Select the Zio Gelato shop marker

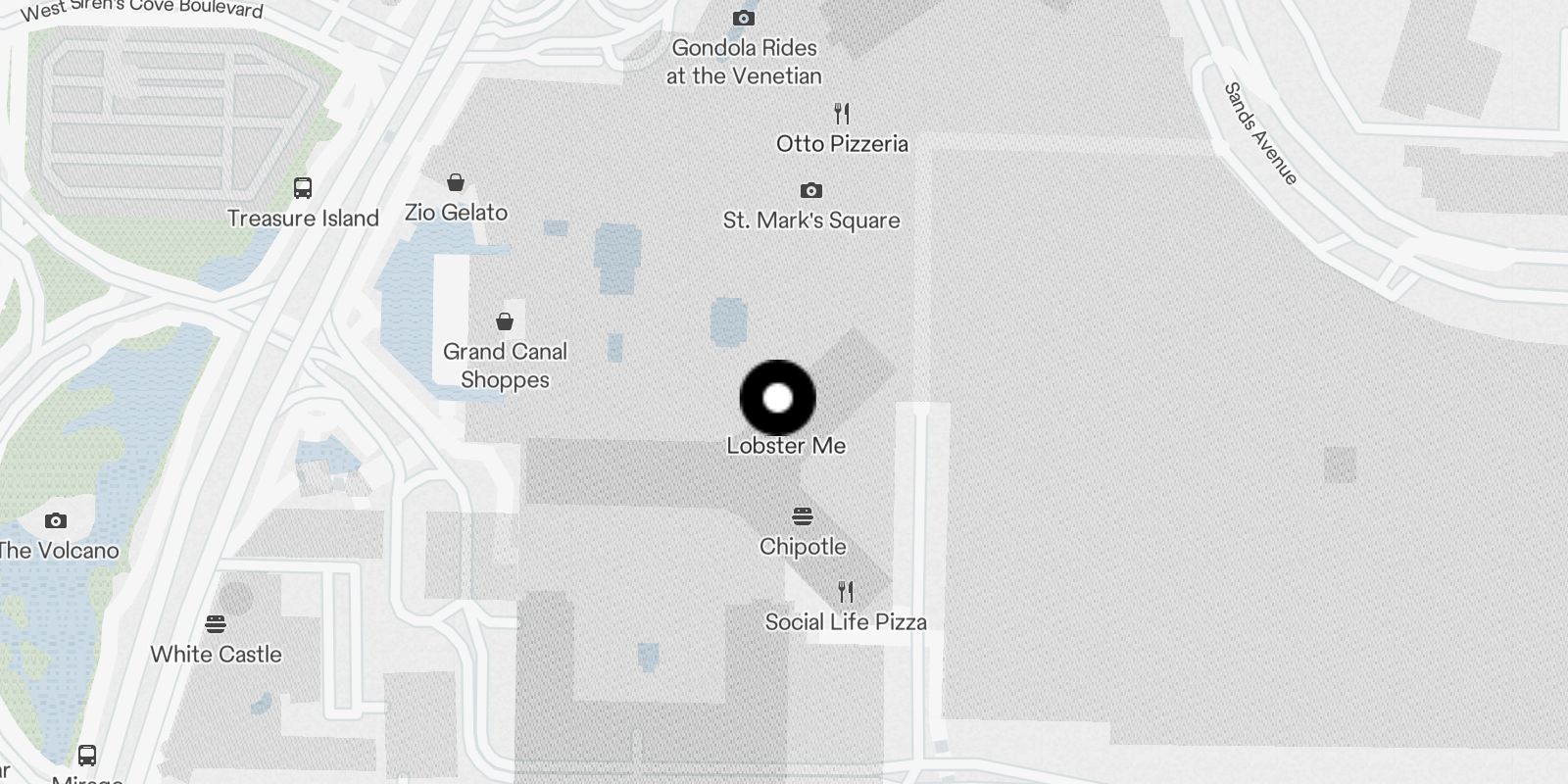coord(456,182)
